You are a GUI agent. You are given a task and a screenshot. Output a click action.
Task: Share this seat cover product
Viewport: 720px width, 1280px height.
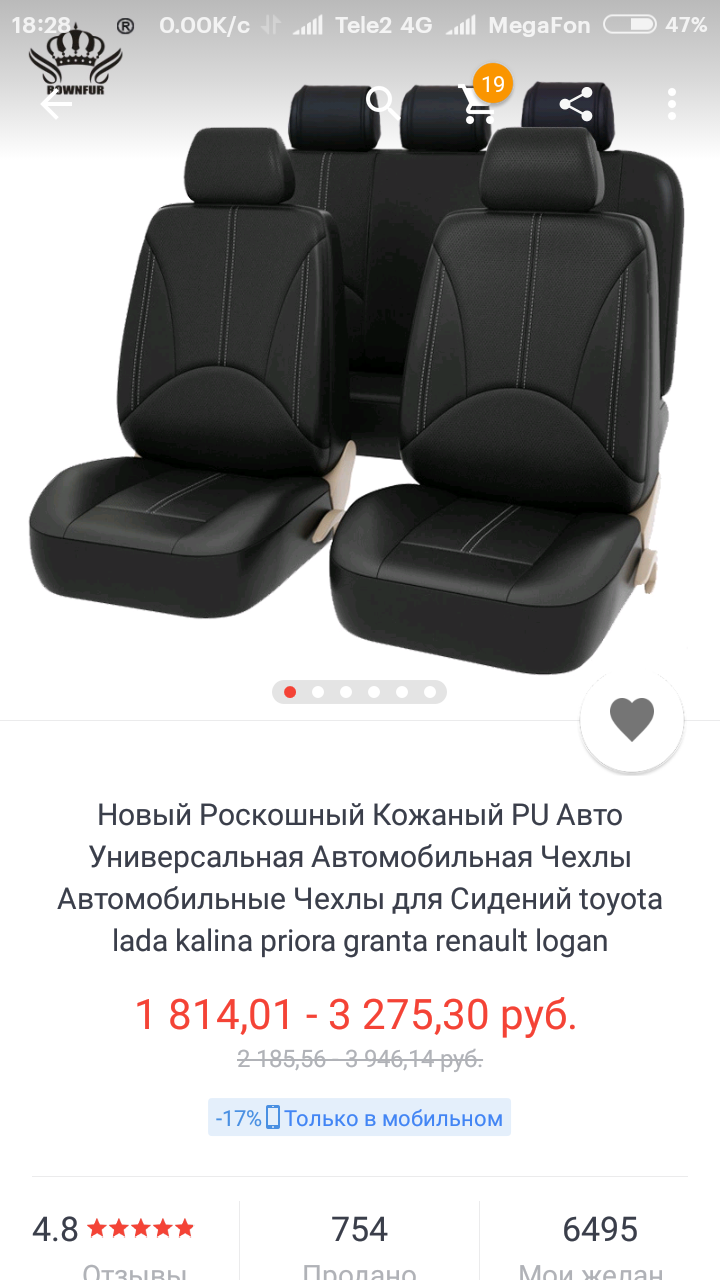point(576,103)
